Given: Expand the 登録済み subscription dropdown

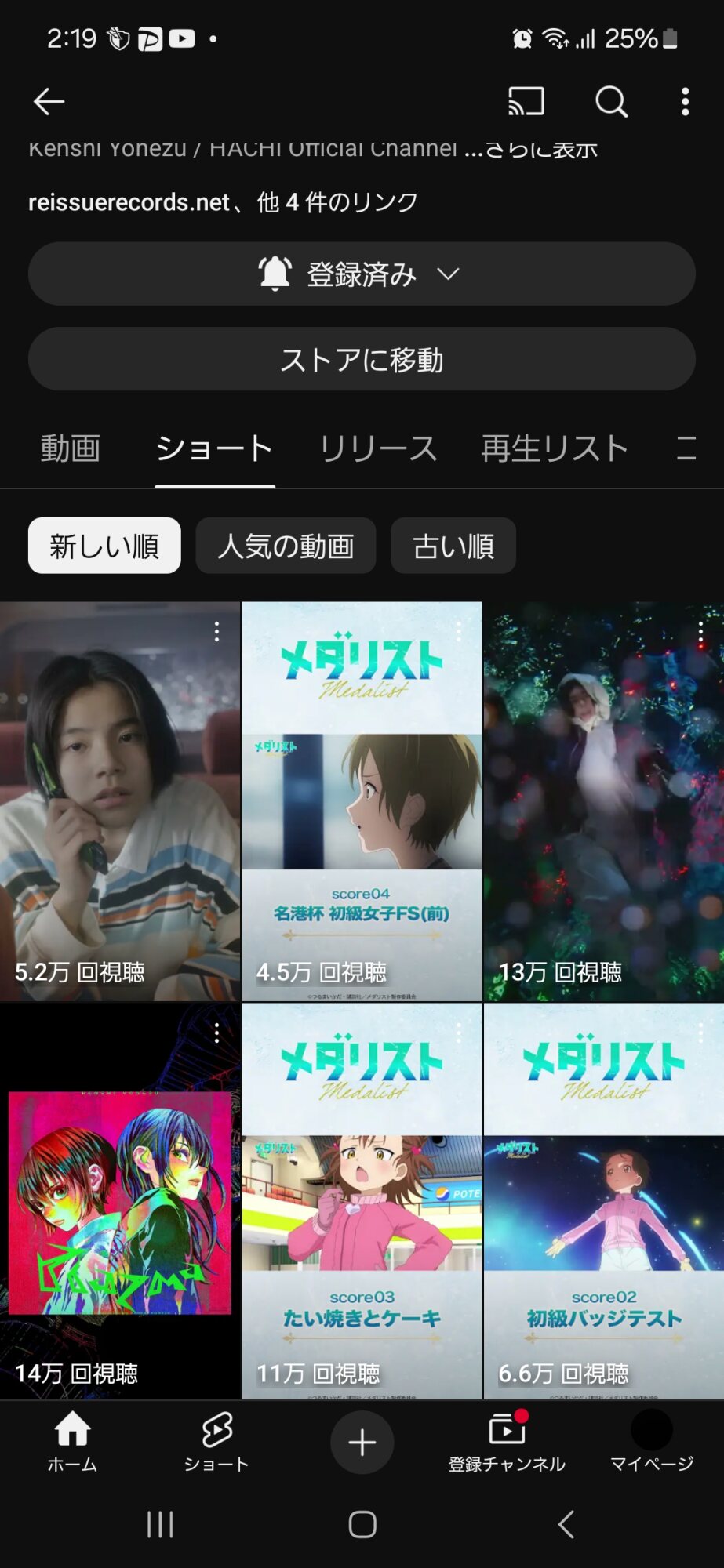Looking at the screenshot, I should (362, 274).
